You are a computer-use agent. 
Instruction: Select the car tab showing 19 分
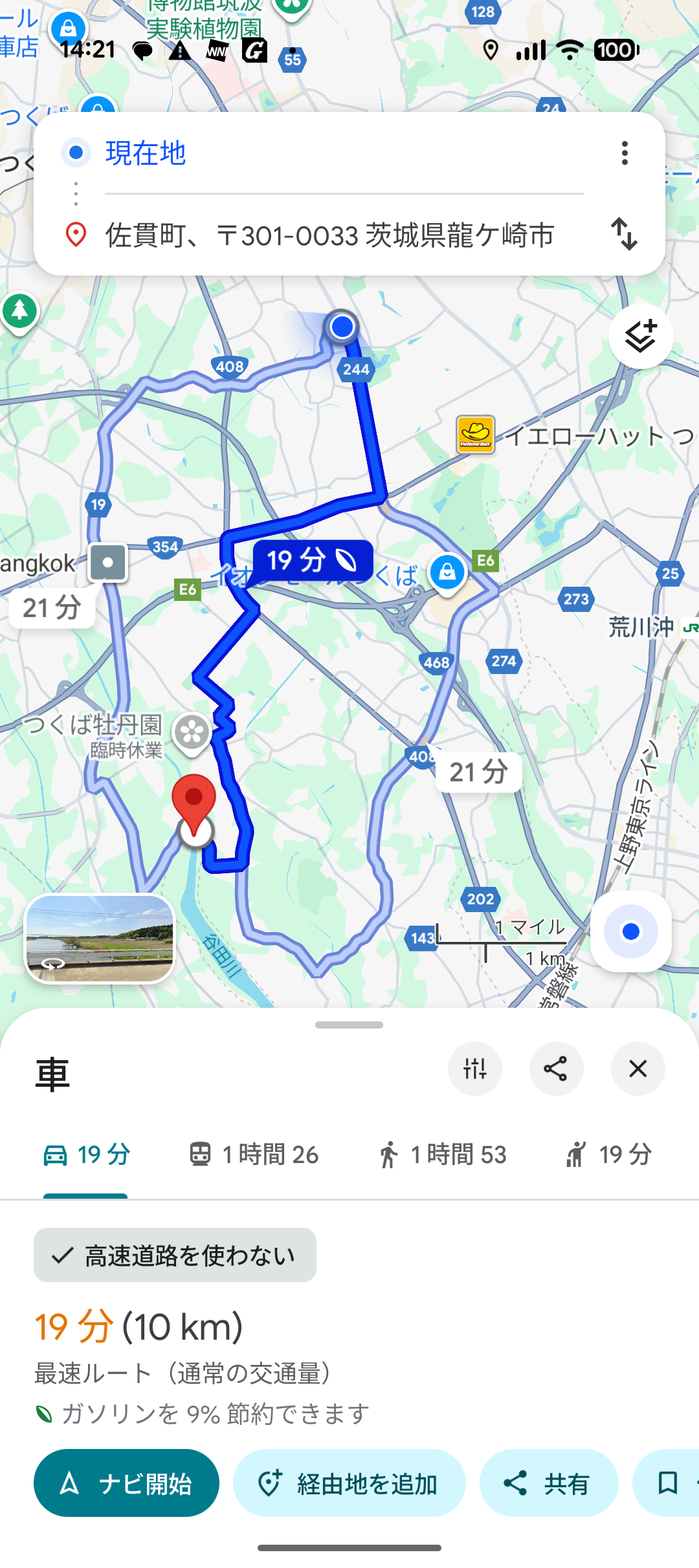point(87,1155)
